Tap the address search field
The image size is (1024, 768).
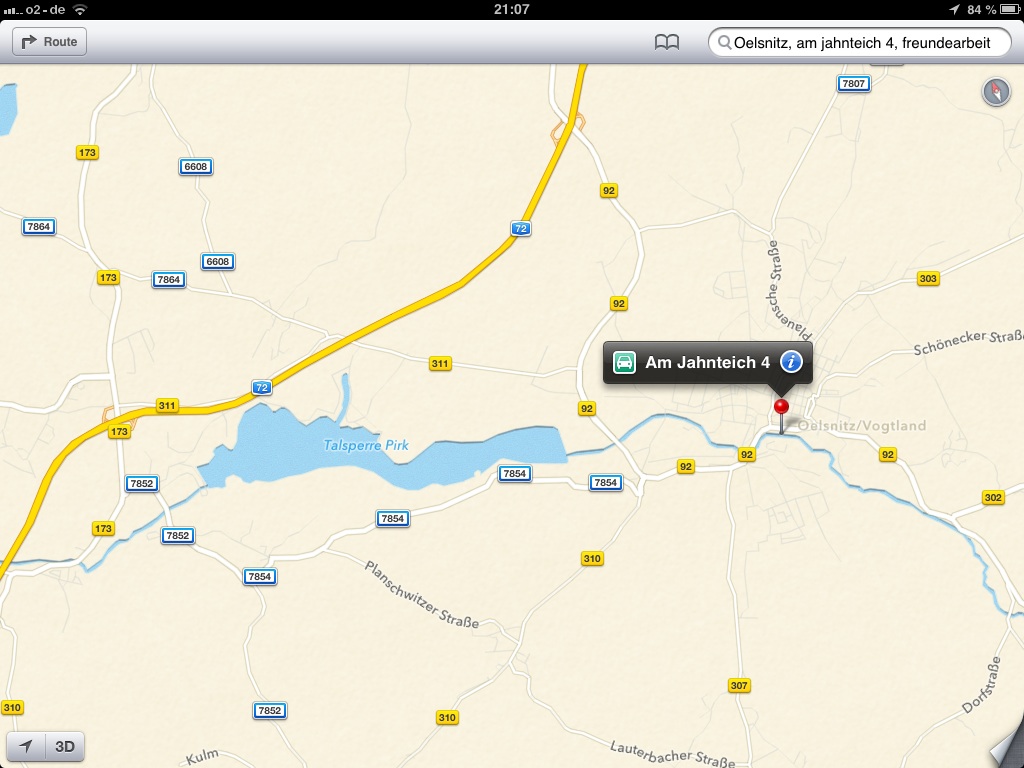(860, 42)
